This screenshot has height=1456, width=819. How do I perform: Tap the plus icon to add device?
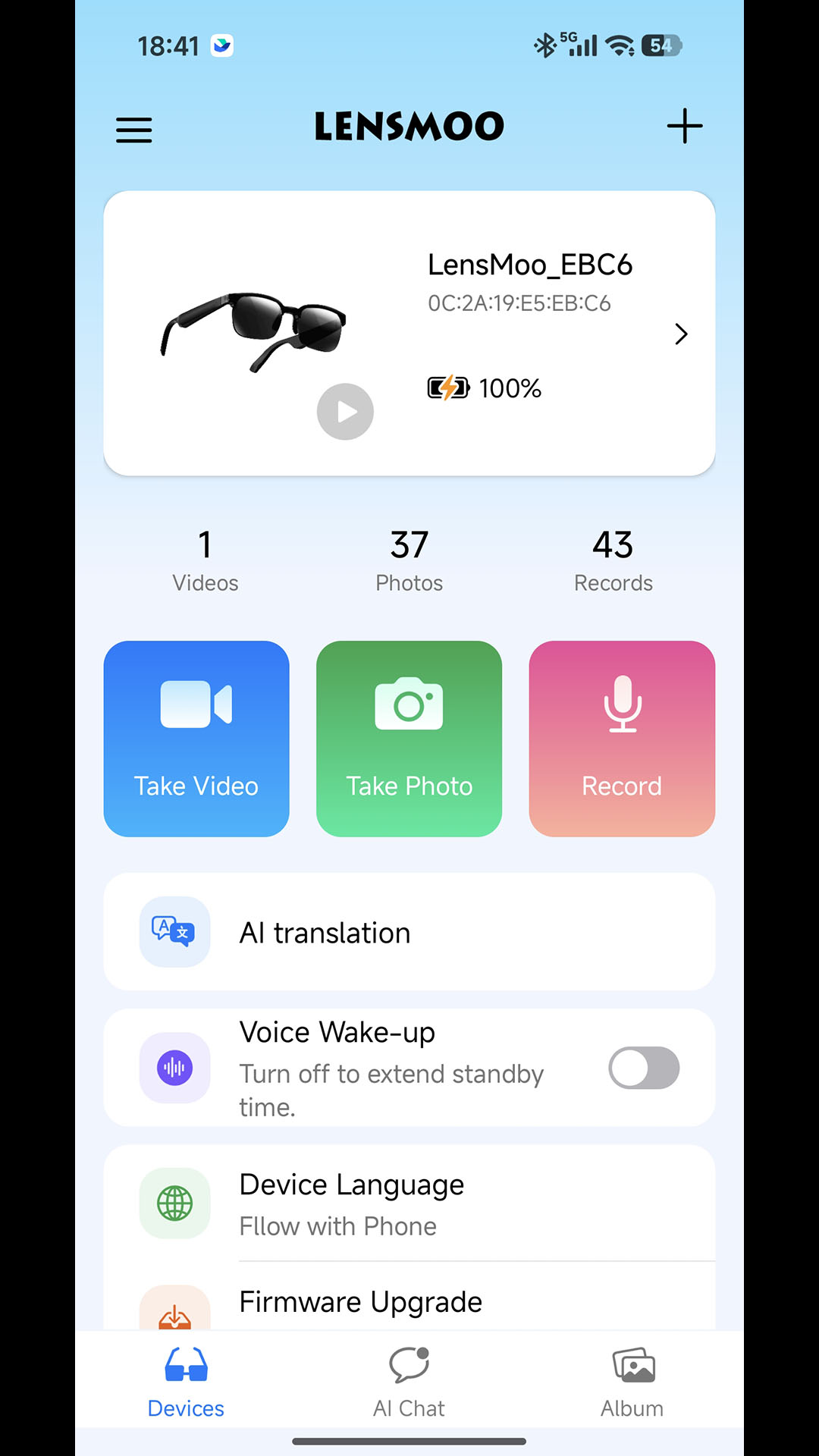684,126
